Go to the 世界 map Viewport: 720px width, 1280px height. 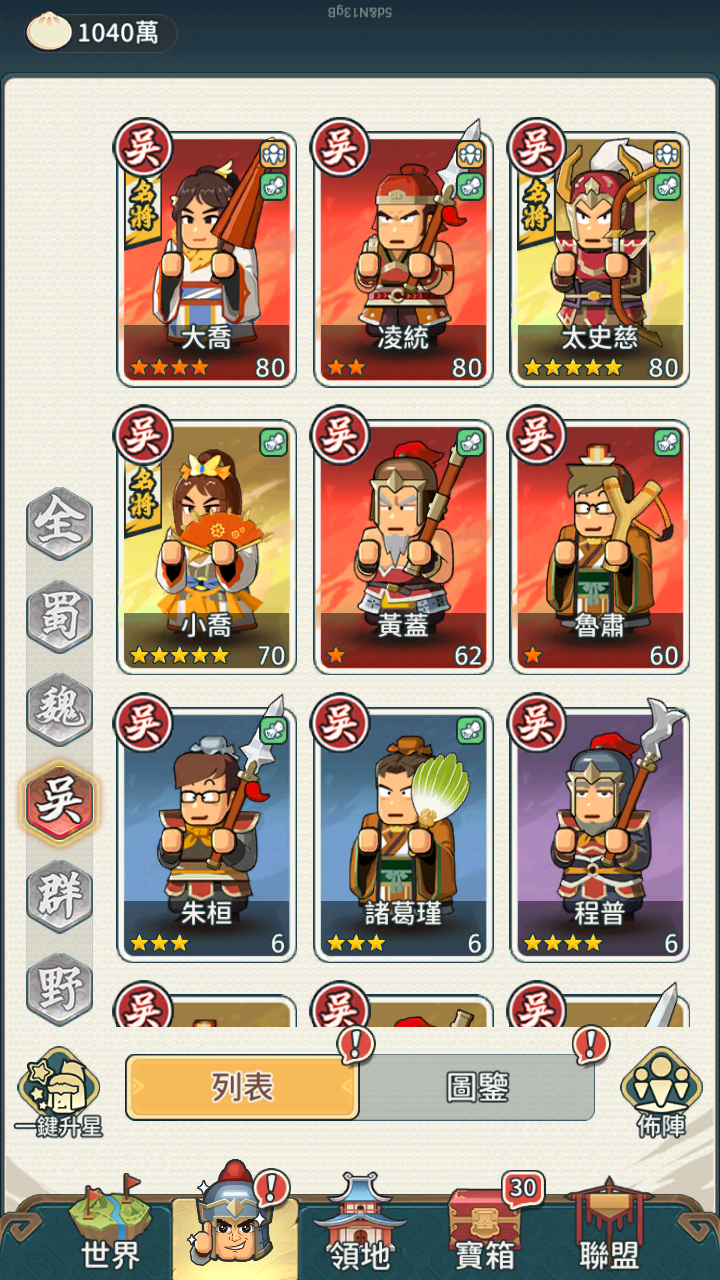(110, 1230)
